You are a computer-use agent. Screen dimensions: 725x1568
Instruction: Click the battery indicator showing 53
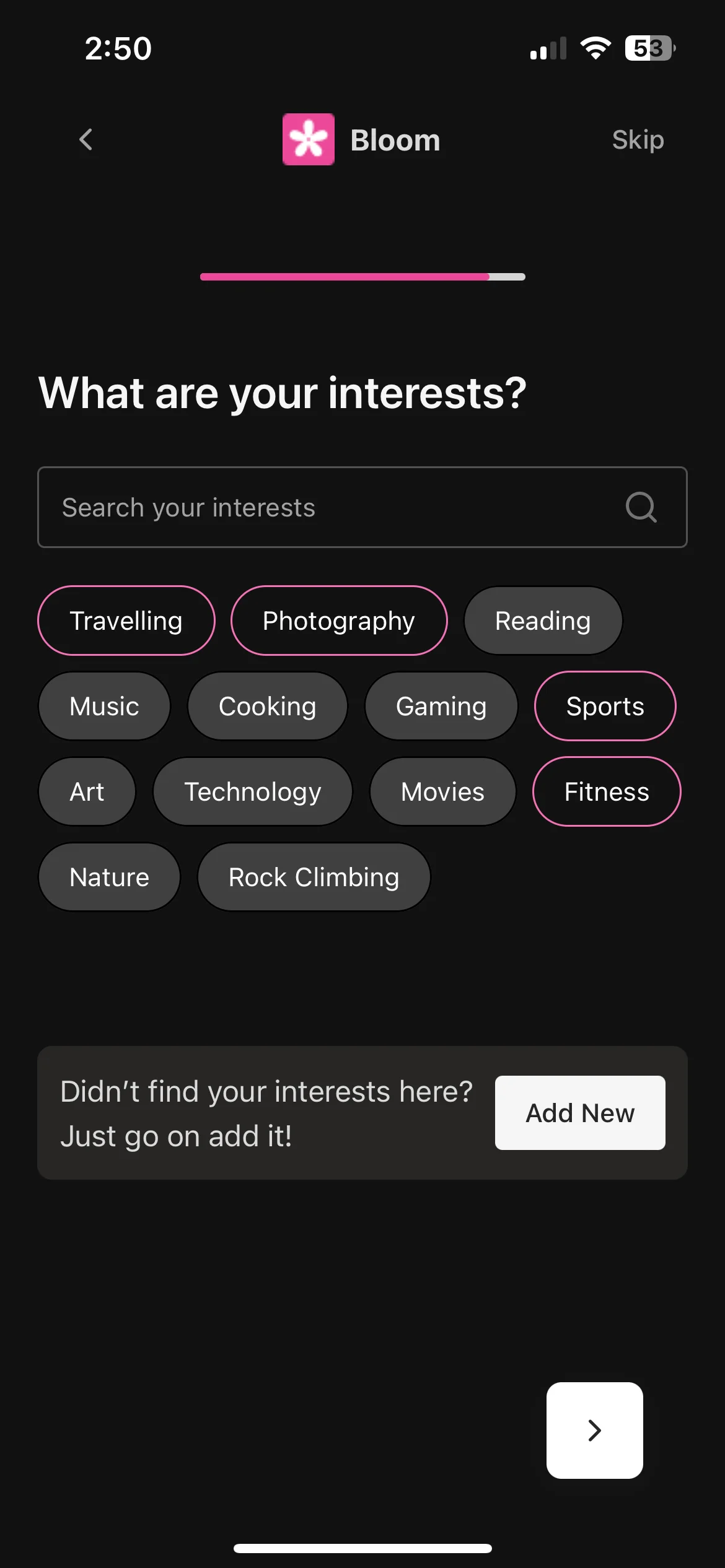click(x=649, y=47)
